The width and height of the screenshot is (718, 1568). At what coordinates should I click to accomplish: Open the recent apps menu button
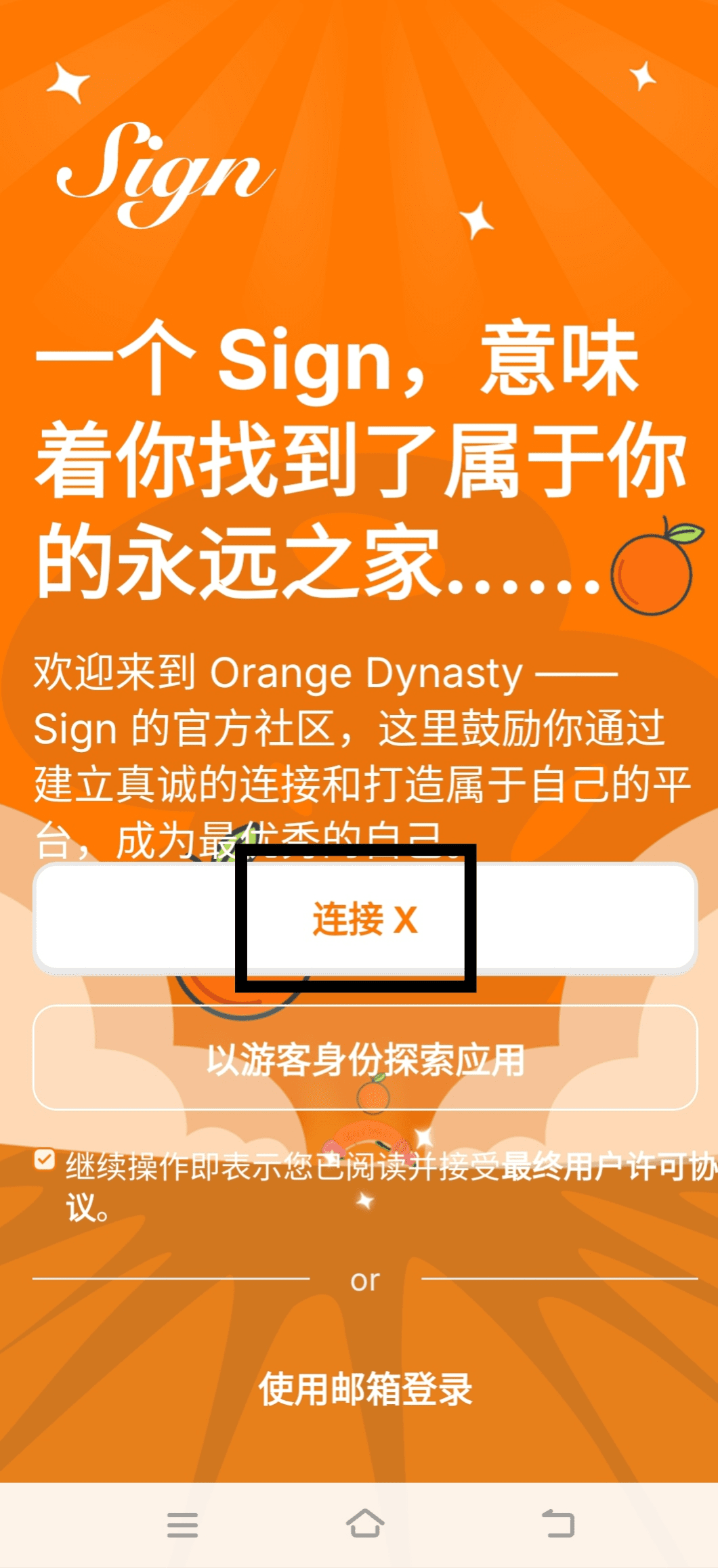pos(182,1525)
